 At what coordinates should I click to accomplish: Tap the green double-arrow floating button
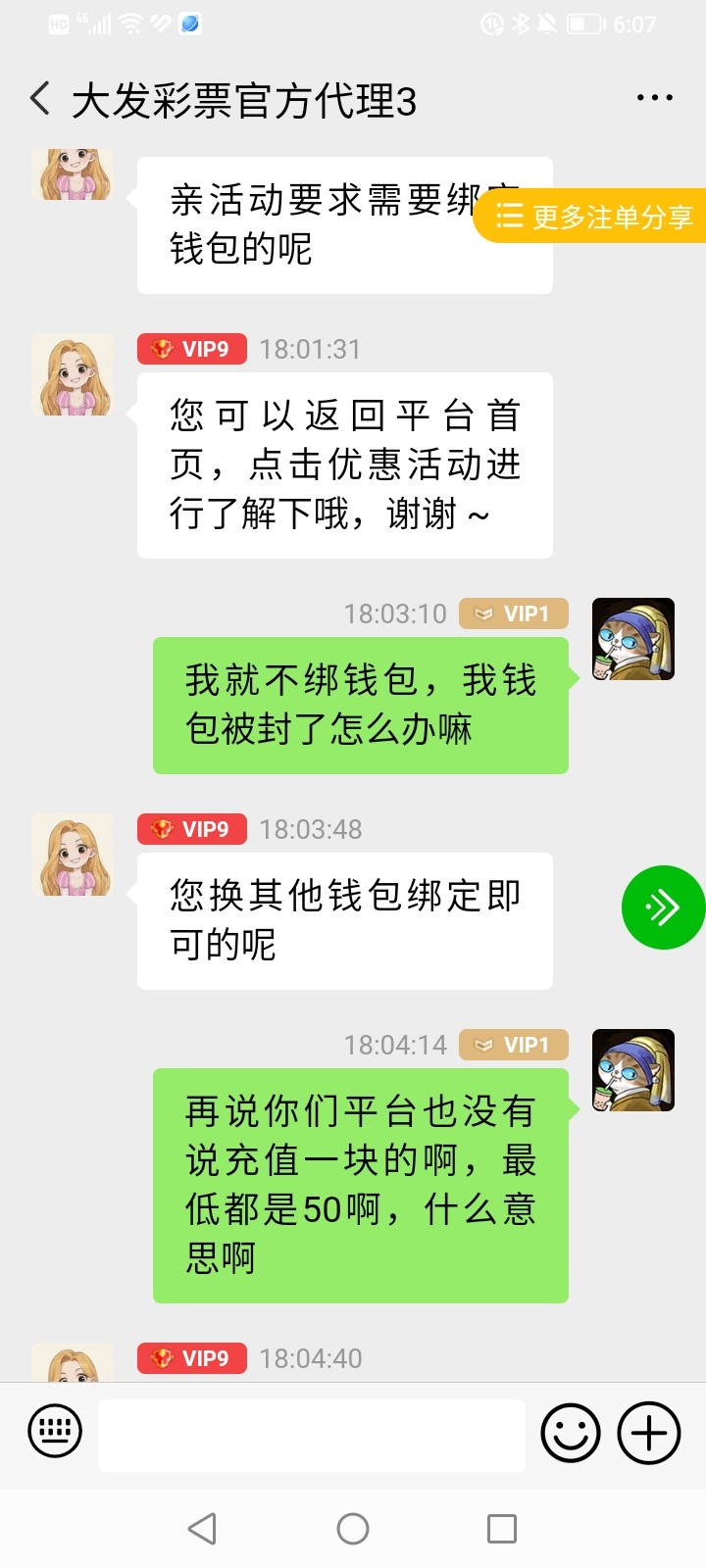(663, 907)
